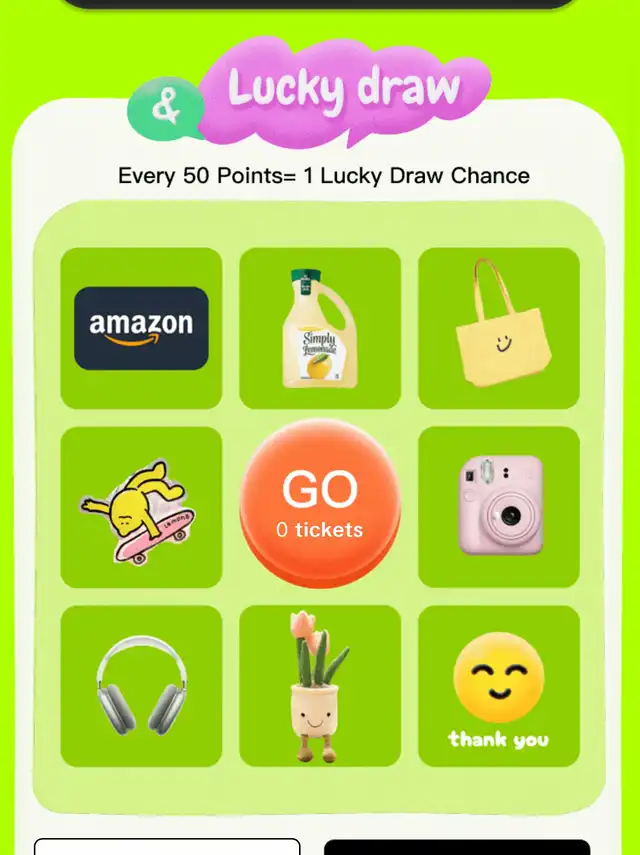640x855 pixels.
Task: Tap the orange GO lucky draw button
Action: (x=320, y=503)
